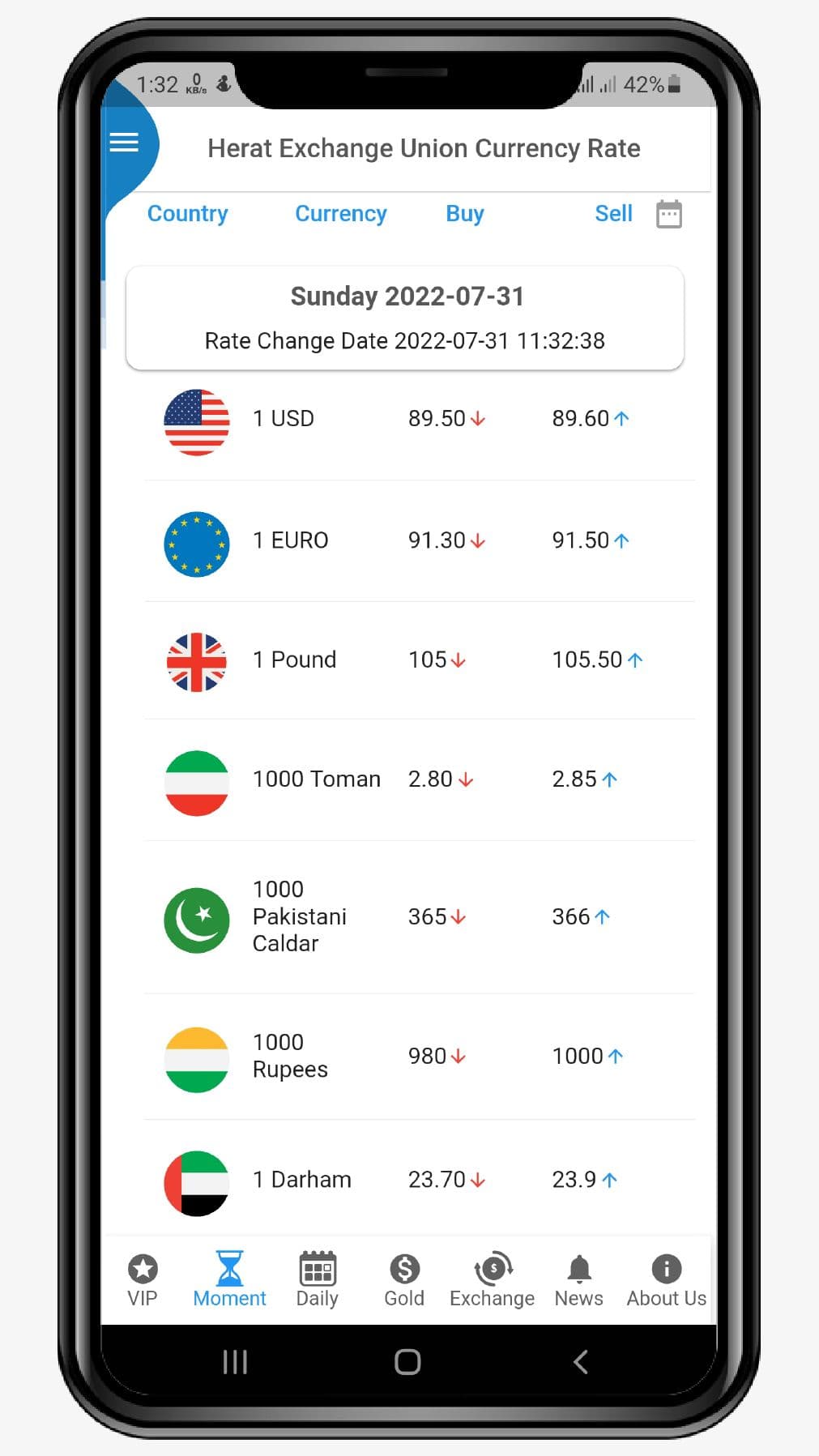
Task: Open the Gold tab
Action: (x=404, y=1279)
